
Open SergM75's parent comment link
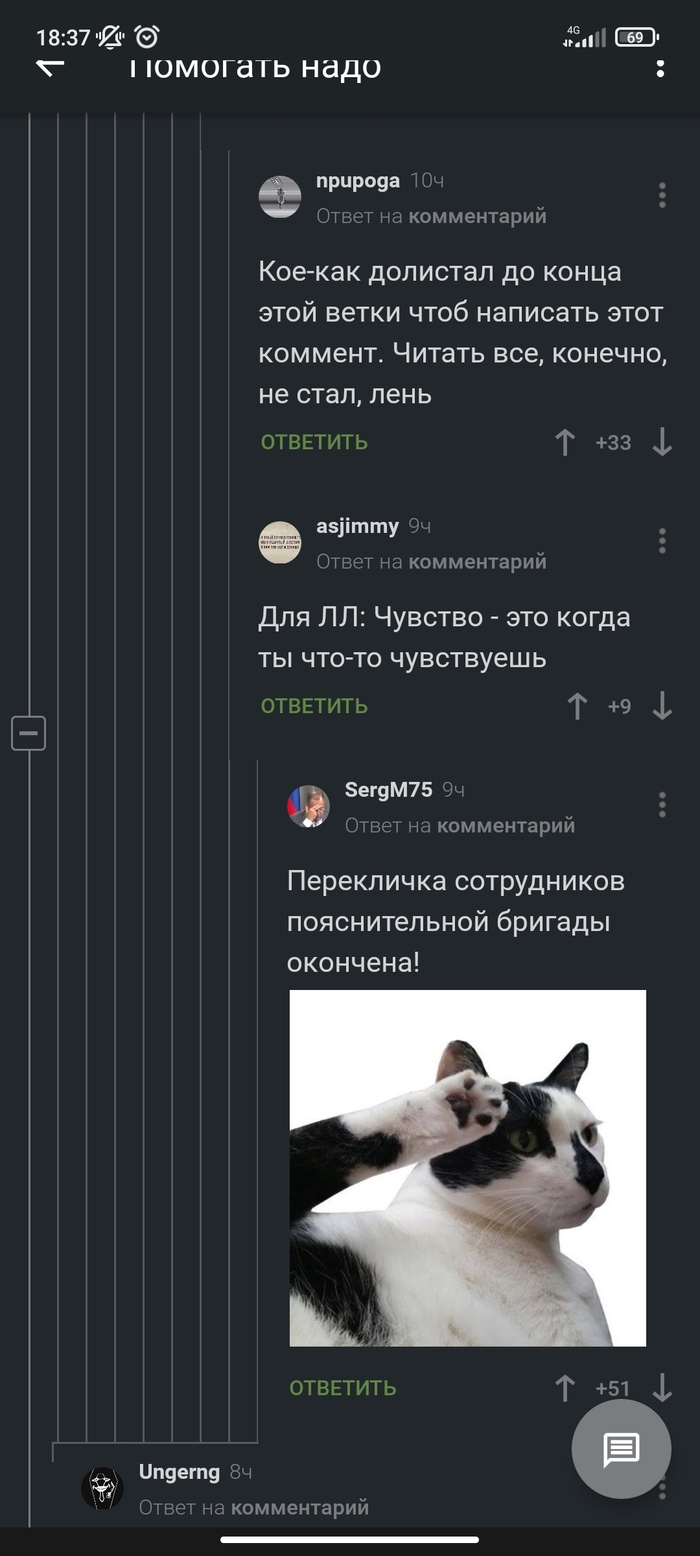(505, 825)
